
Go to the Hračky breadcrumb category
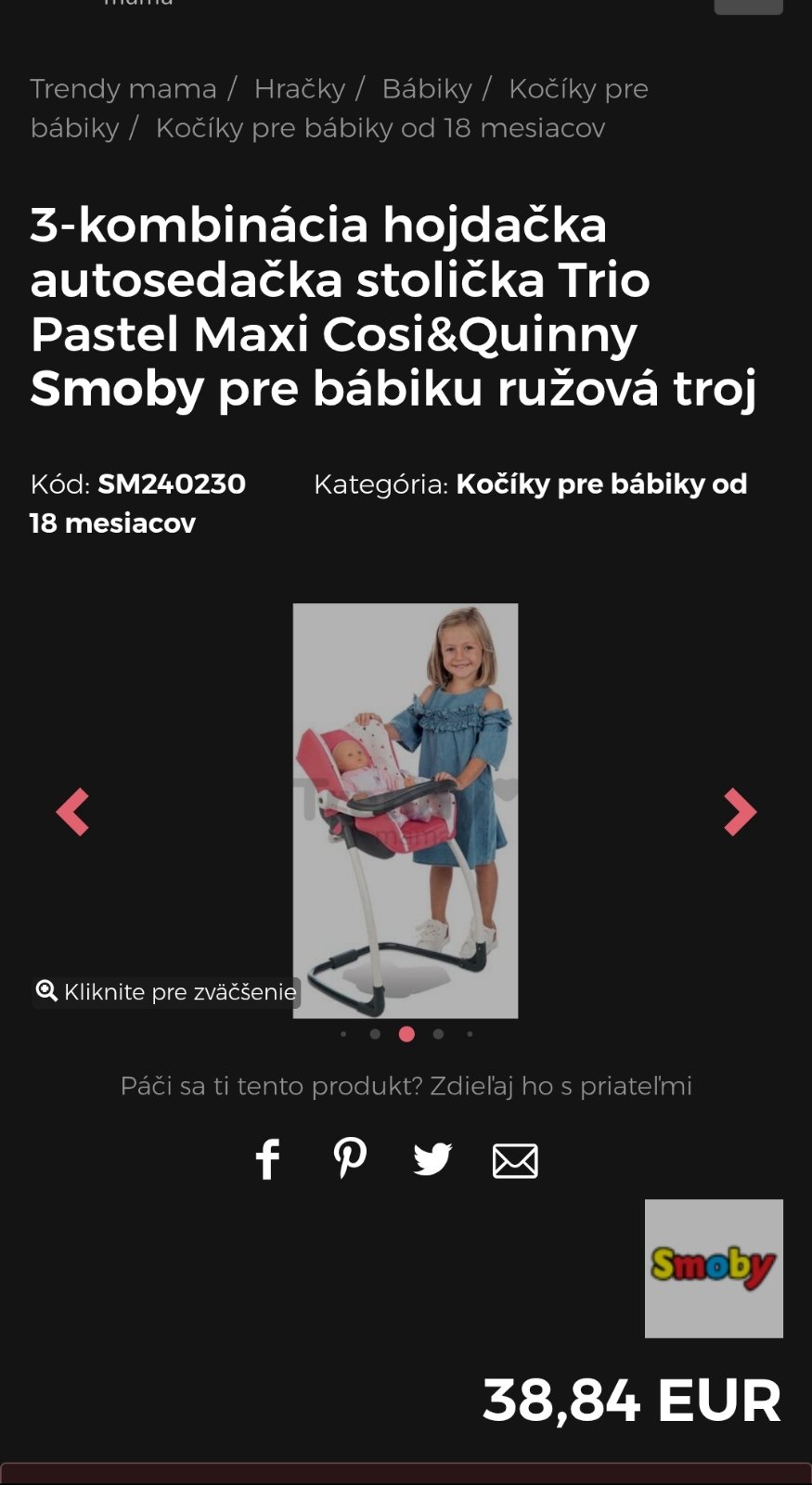(299, 89)
